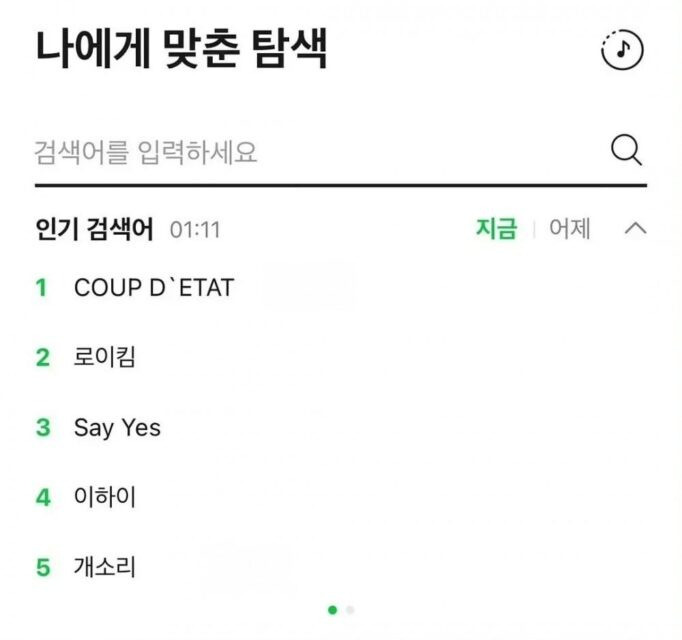Open popular search COUP D`ETAT
Screen dimensions: 682x640
[x=154, y=288]
